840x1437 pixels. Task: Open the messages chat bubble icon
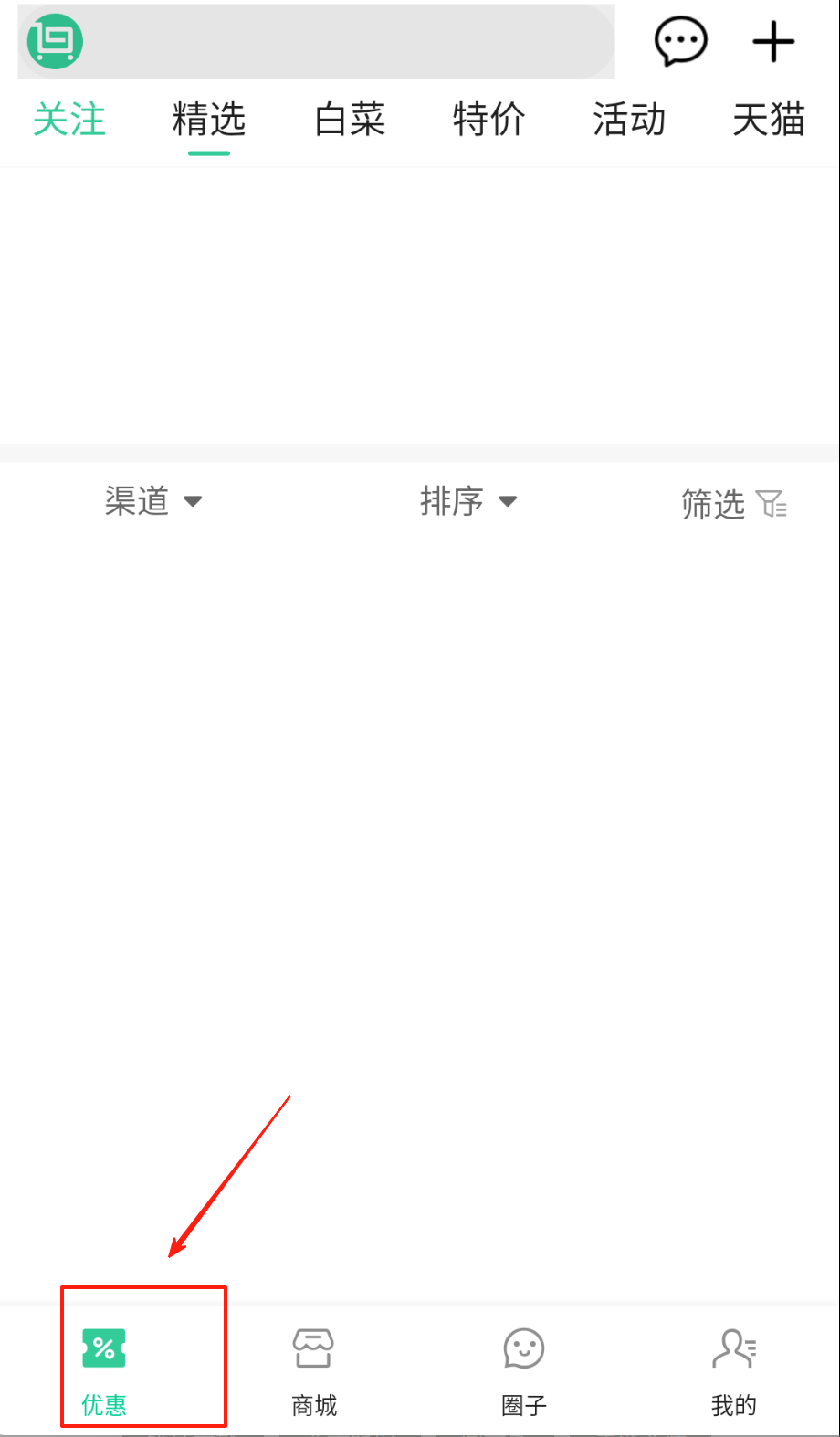tap(680, 42)
